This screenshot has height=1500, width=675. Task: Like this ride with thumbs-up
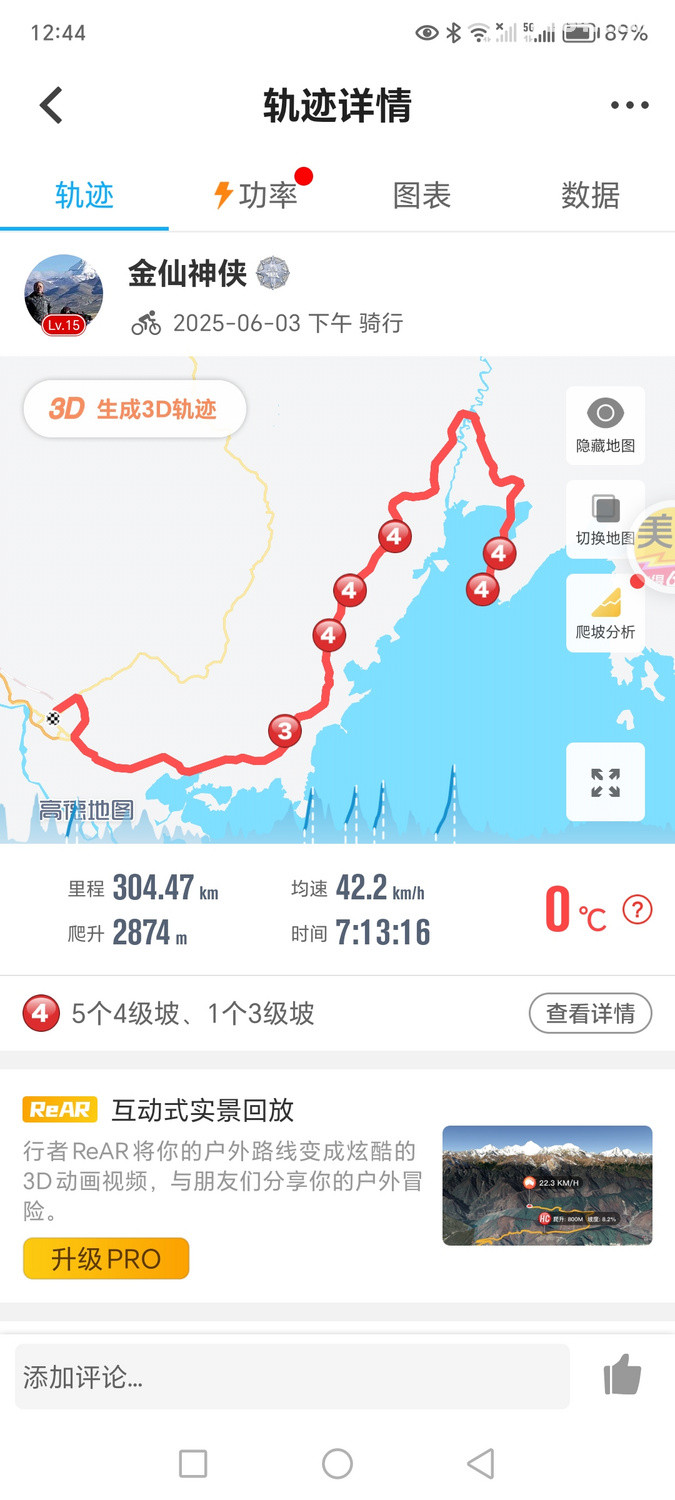(x=622, y=1377)
